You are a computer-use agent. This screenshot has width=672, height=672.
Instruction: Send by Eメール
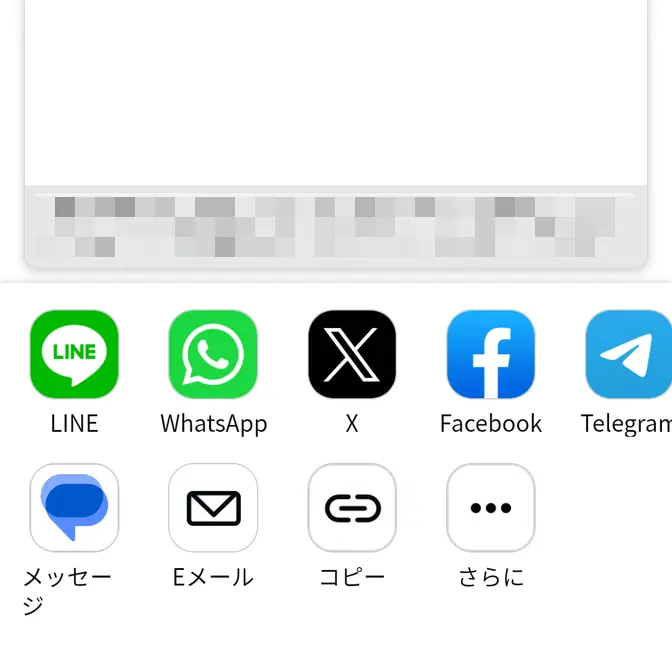click(x=213, y=508)
